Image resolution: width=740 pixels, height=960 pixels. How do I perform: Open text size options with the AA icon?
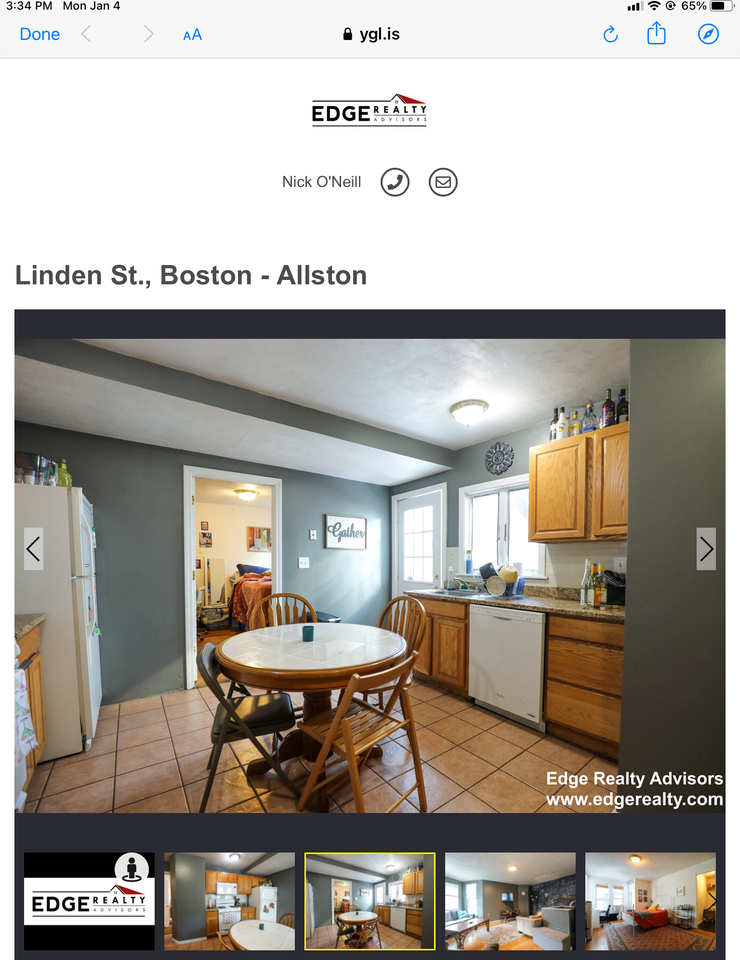(x=191, y=33)
